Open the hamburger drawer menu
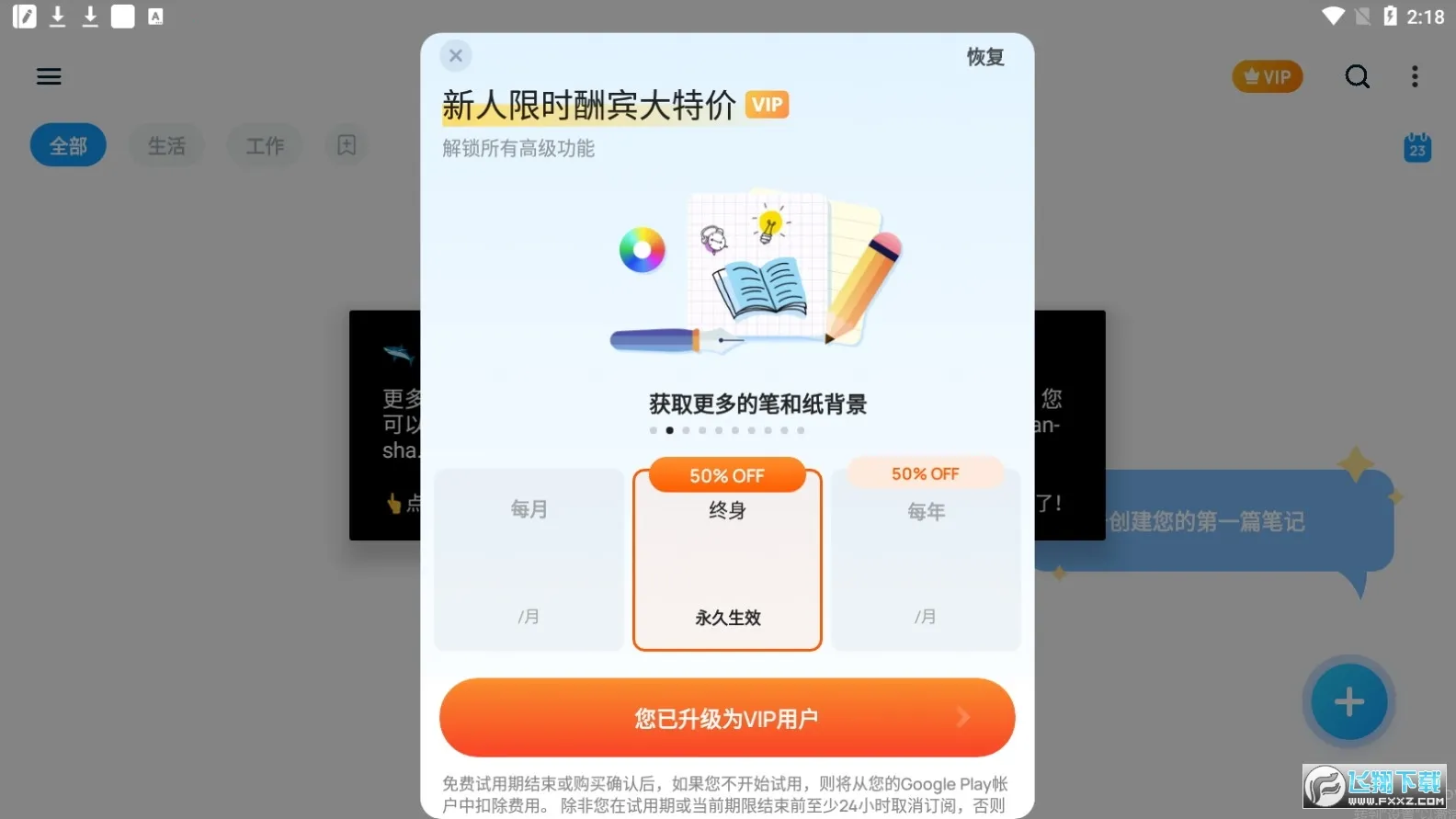Viewport: 1456px width, 819px height. (49, 76)
